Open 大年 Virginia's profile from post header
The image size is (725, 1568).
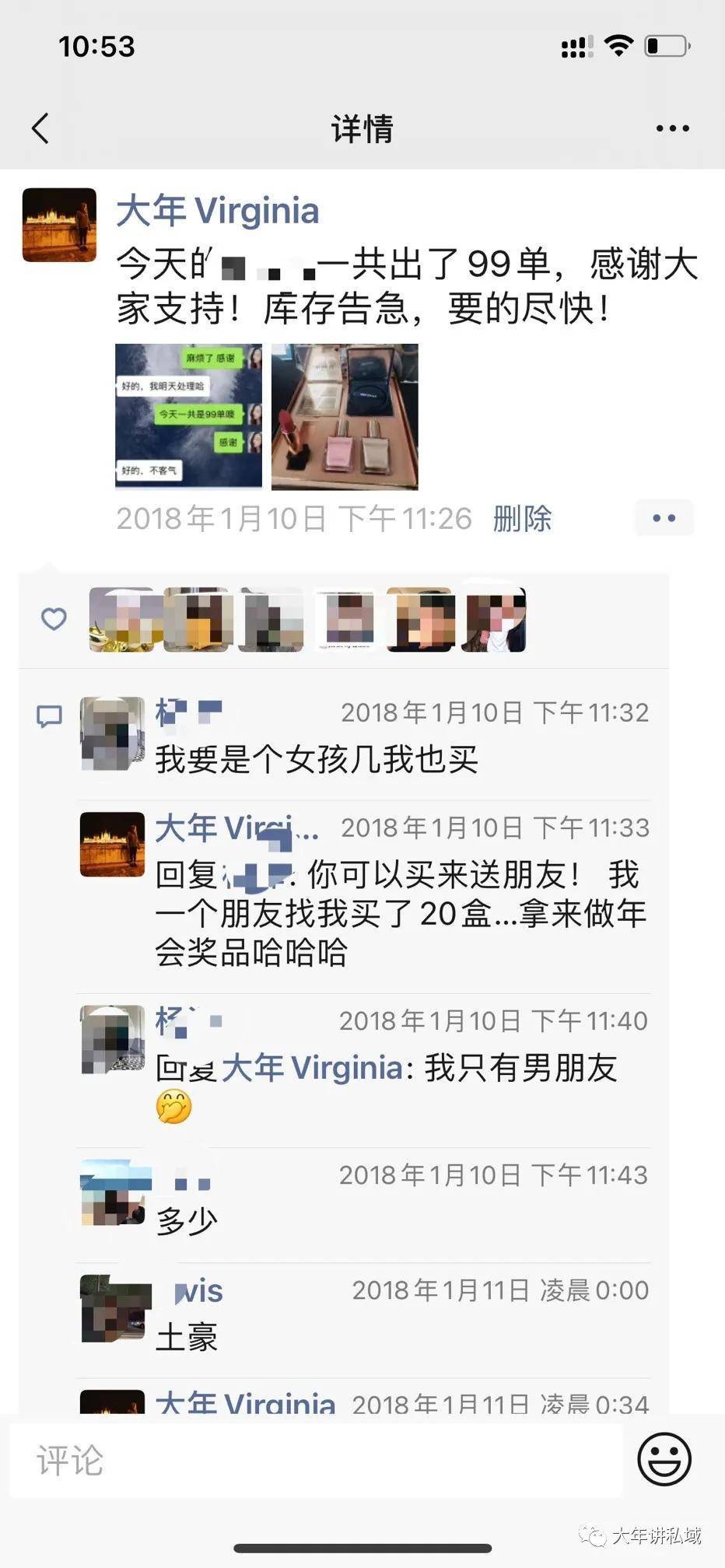pyautogui.click(x=218, y=212)
